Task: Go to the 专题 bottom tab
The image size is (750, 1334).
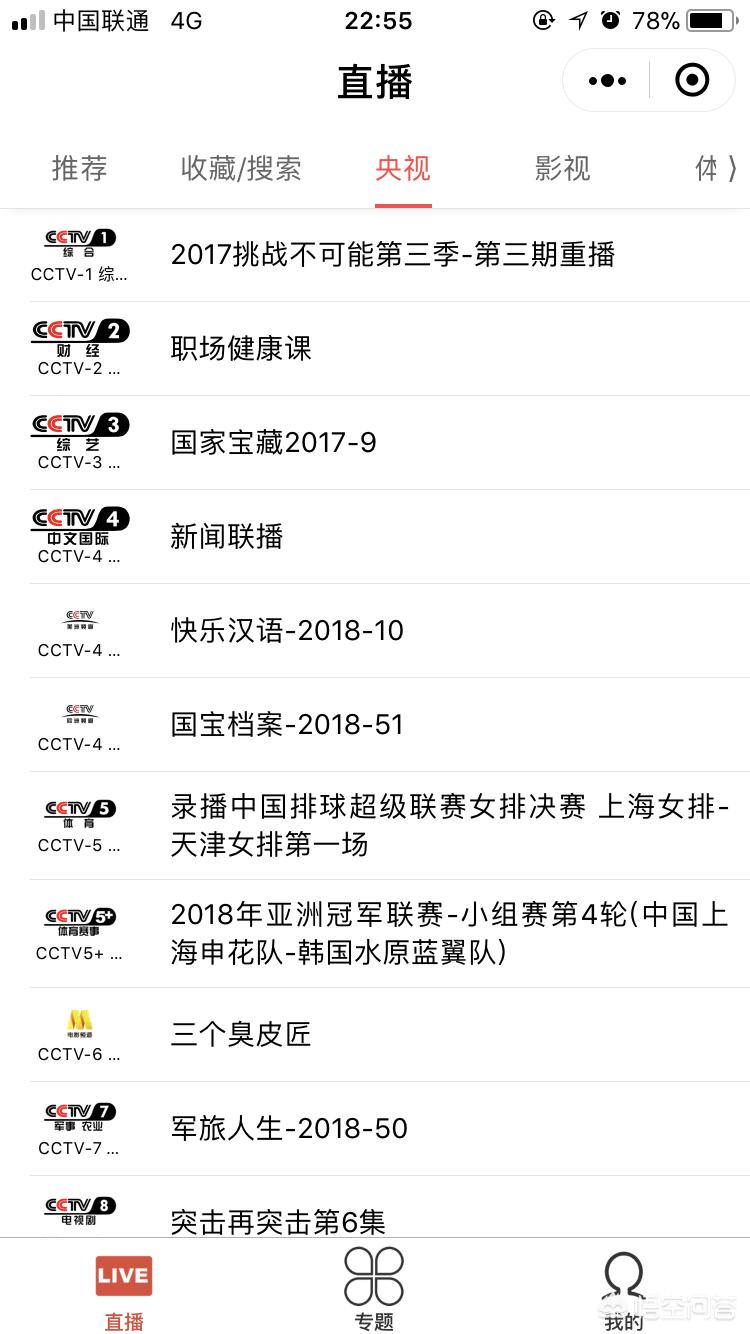Action: coord(374,1289)
